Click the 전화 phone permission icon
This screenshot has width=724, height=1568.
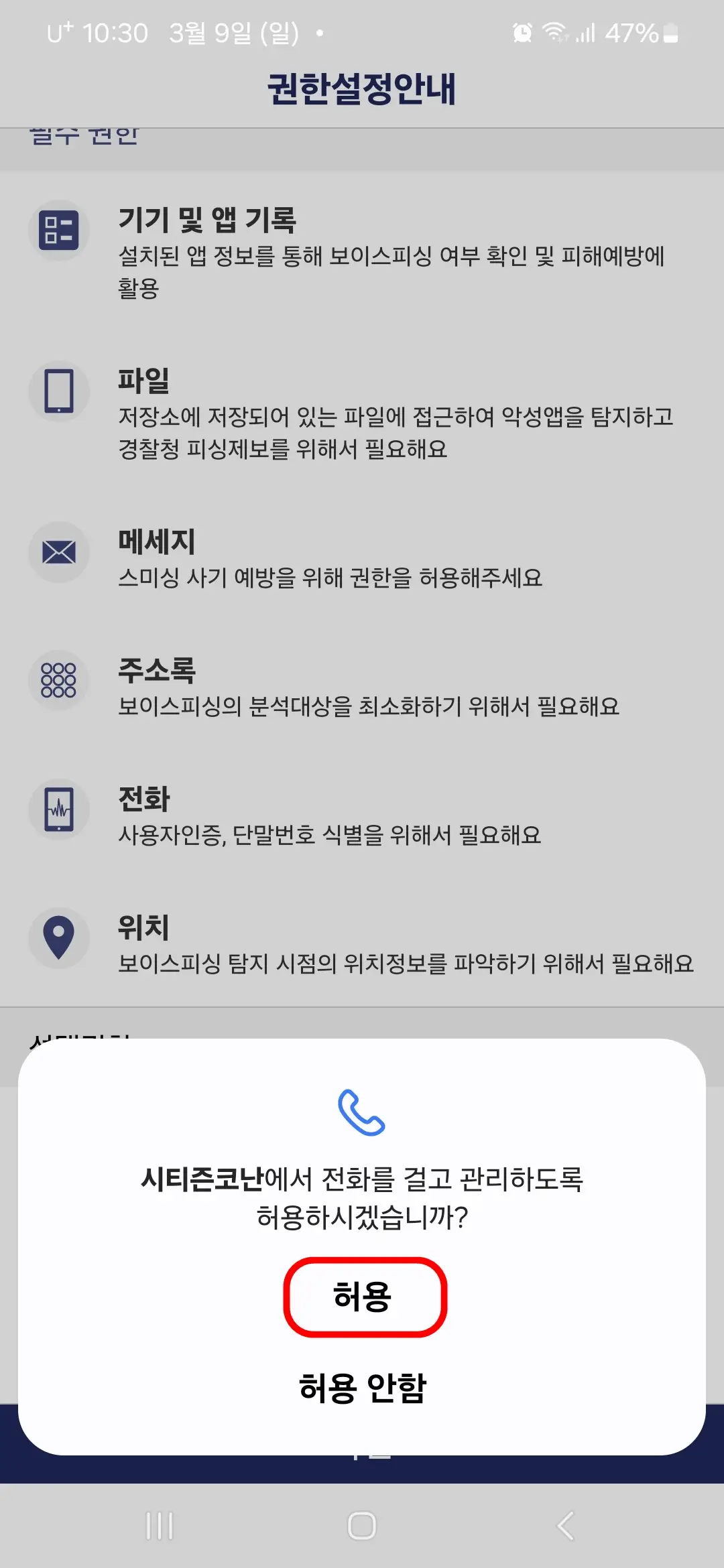59,810
